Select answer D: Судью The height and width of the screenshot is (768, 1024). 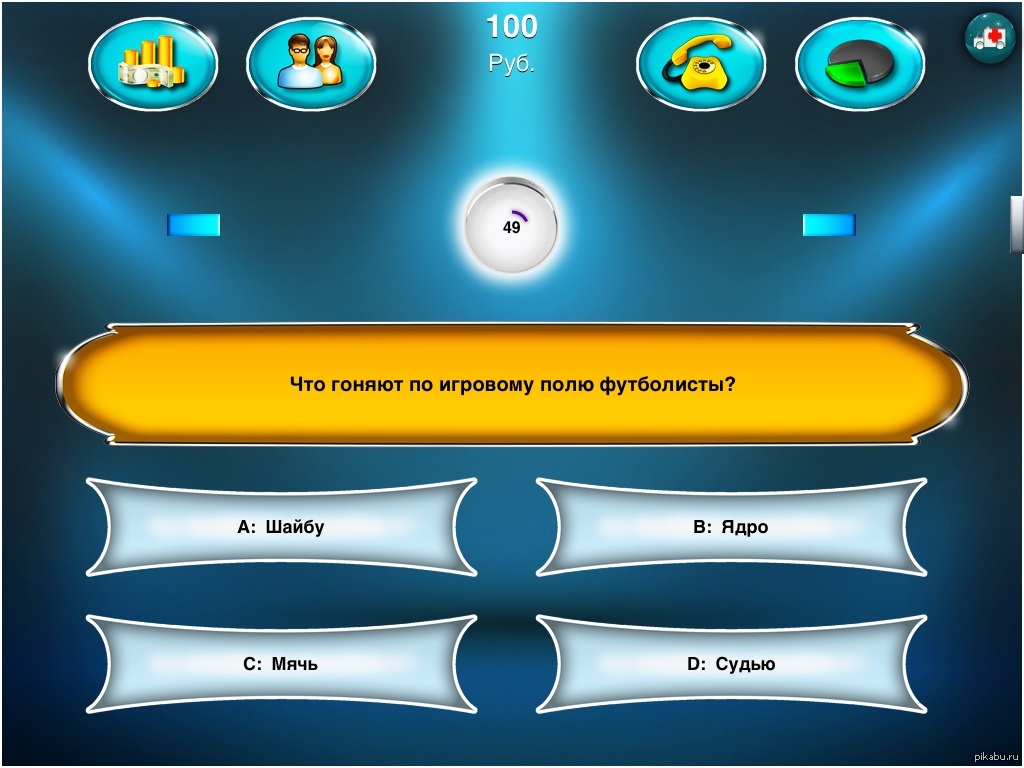point(731,663)
